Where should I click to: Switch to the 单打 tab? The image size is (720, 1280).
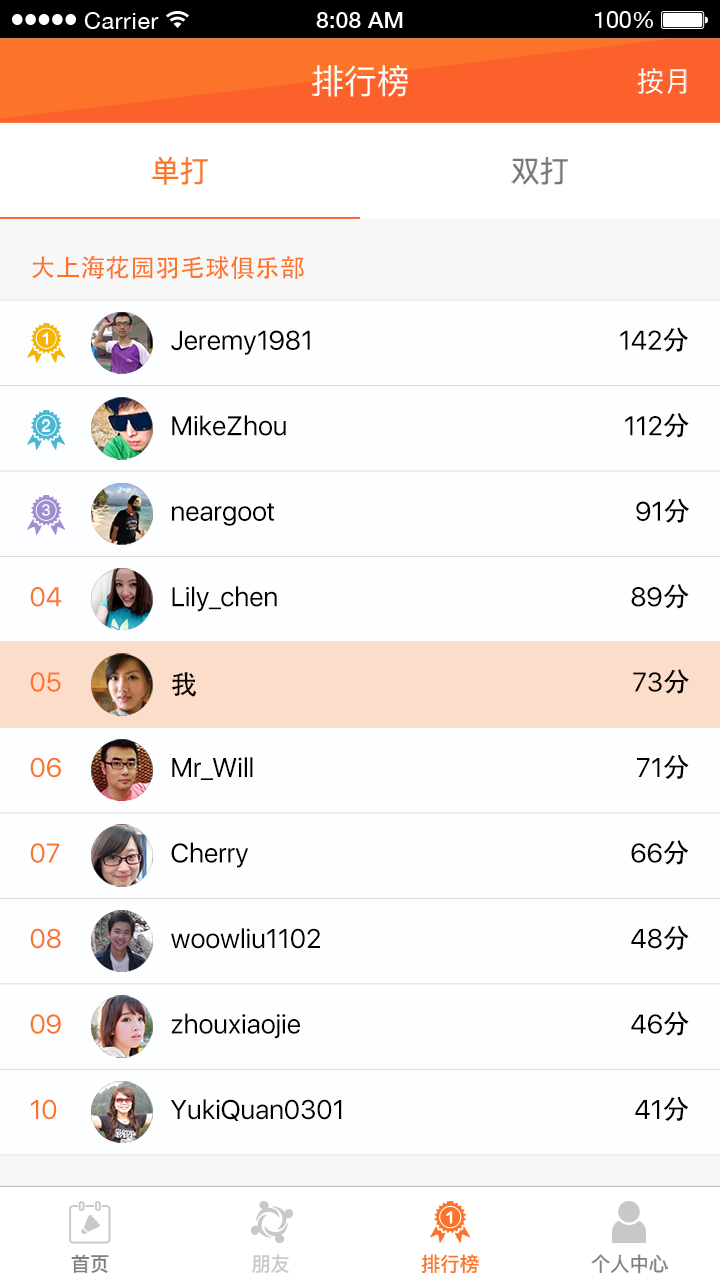pyautogui.click(x=180, y=171)
